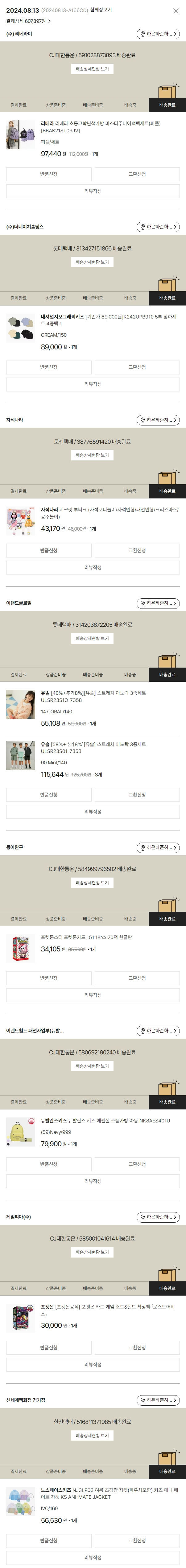Show delivery details for 로젠택배 38776591420
Image resolution: width=186 pixels, height=1568 pixels.
click(x=93, y=455)
